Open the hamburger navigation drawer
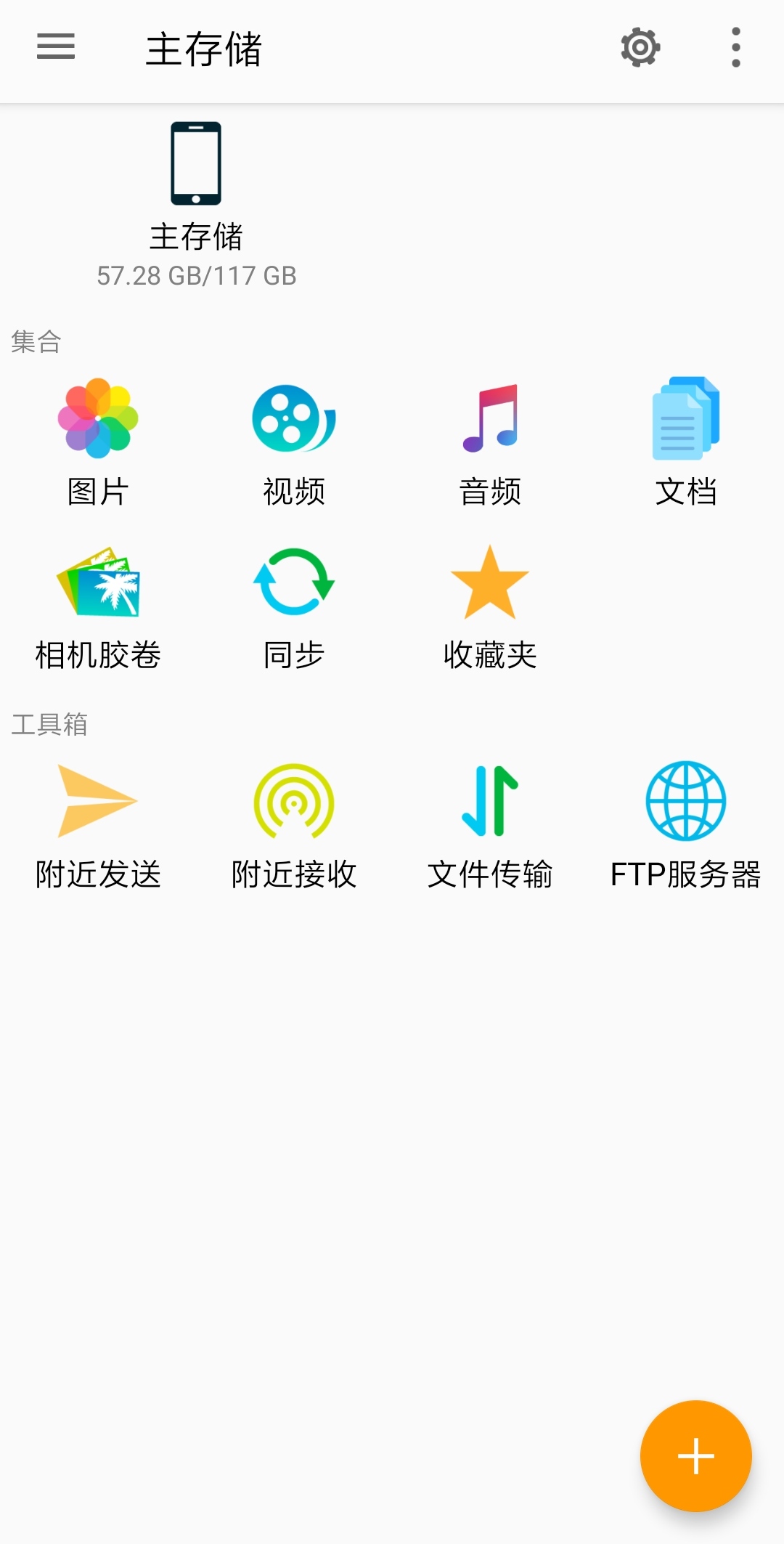This screenshot has height=1544, width=784. [56, 47]
